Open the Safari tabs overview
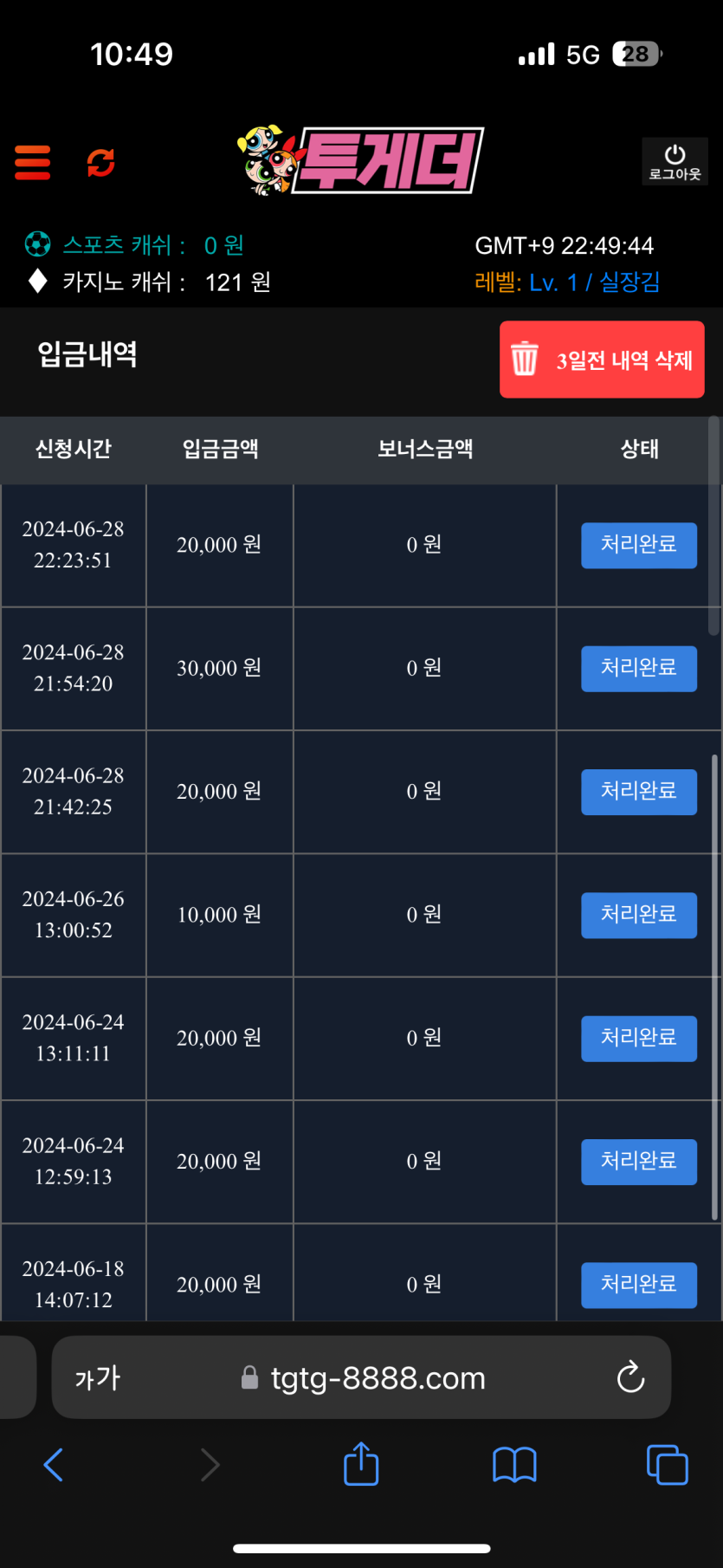Screen dimensions: 723x1568 [x=668, y=1465]
